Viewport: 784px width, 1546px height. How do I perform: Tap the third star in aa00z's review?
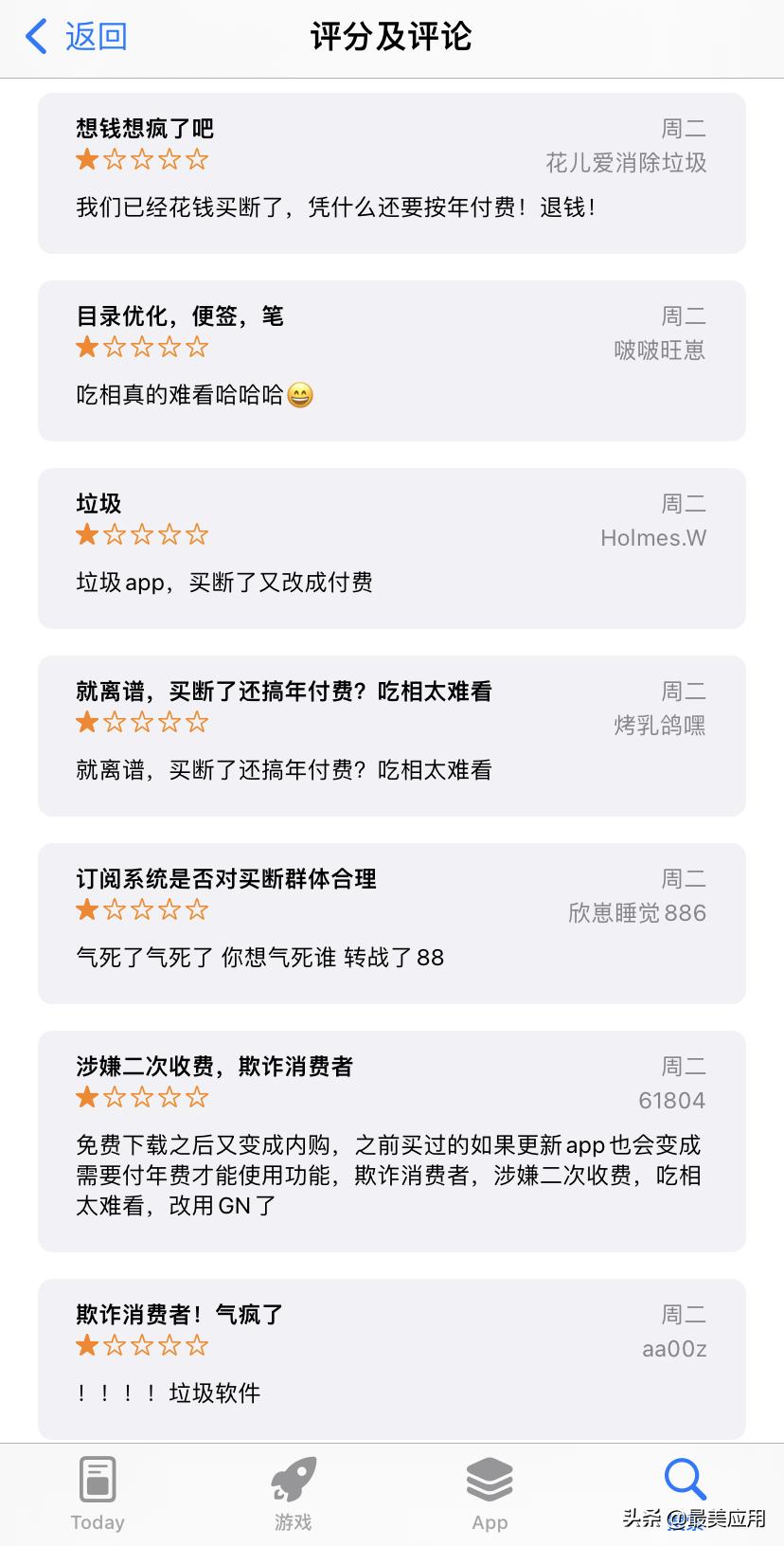coord(142,1345)
